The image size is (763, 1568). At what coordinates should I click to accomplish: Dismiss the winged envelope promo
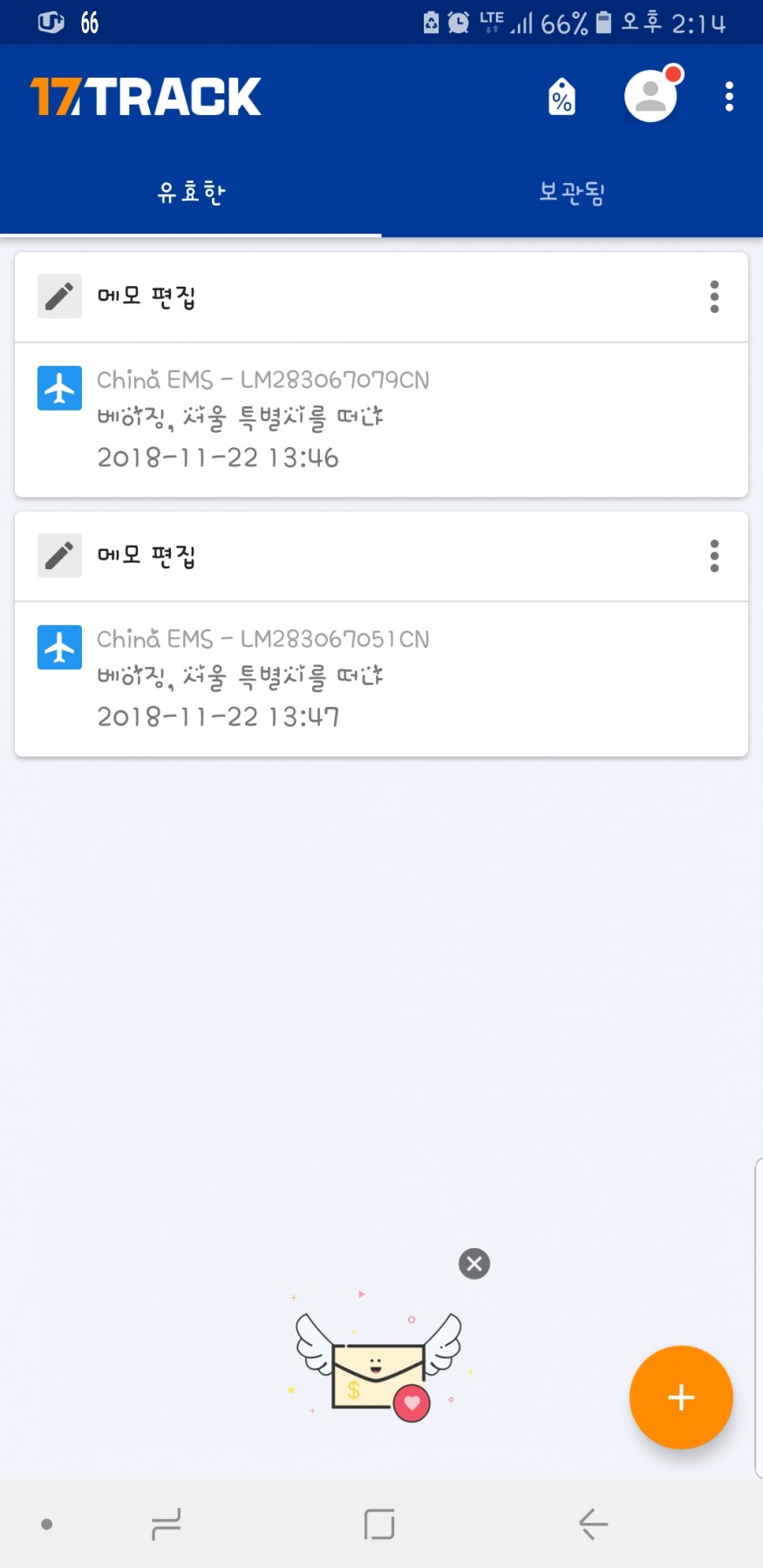(x=474, y=1263)
